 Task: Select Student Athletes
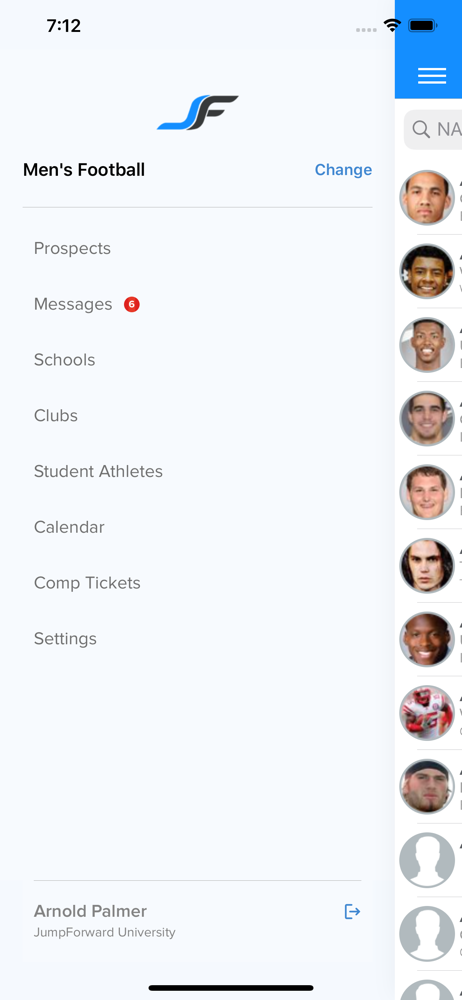coord(98,471)
